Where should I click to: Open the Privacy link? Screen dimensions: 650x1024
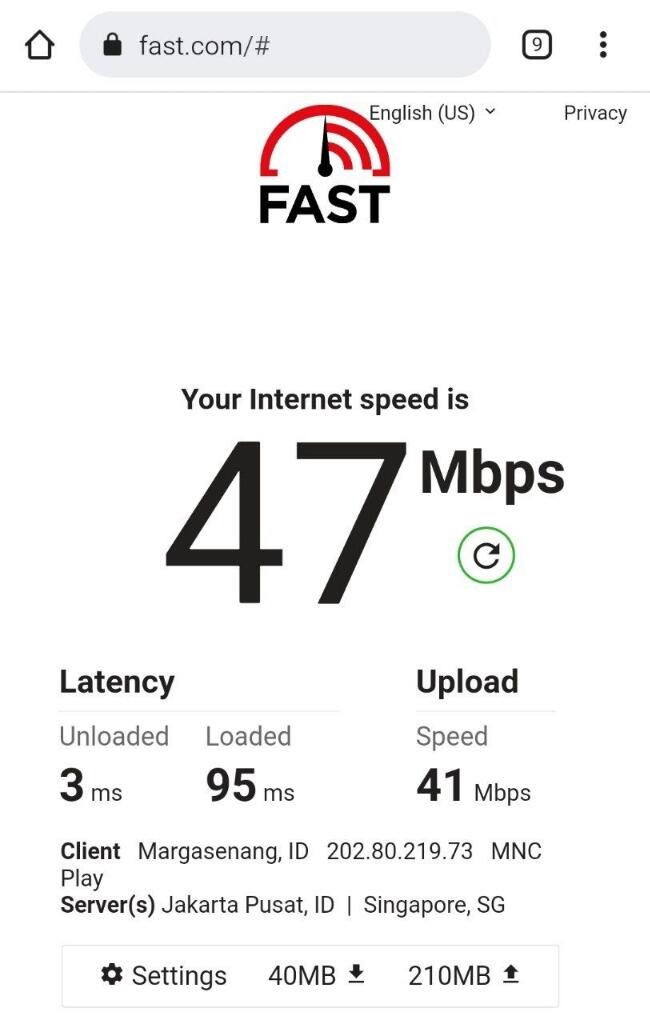click(595, 113)
